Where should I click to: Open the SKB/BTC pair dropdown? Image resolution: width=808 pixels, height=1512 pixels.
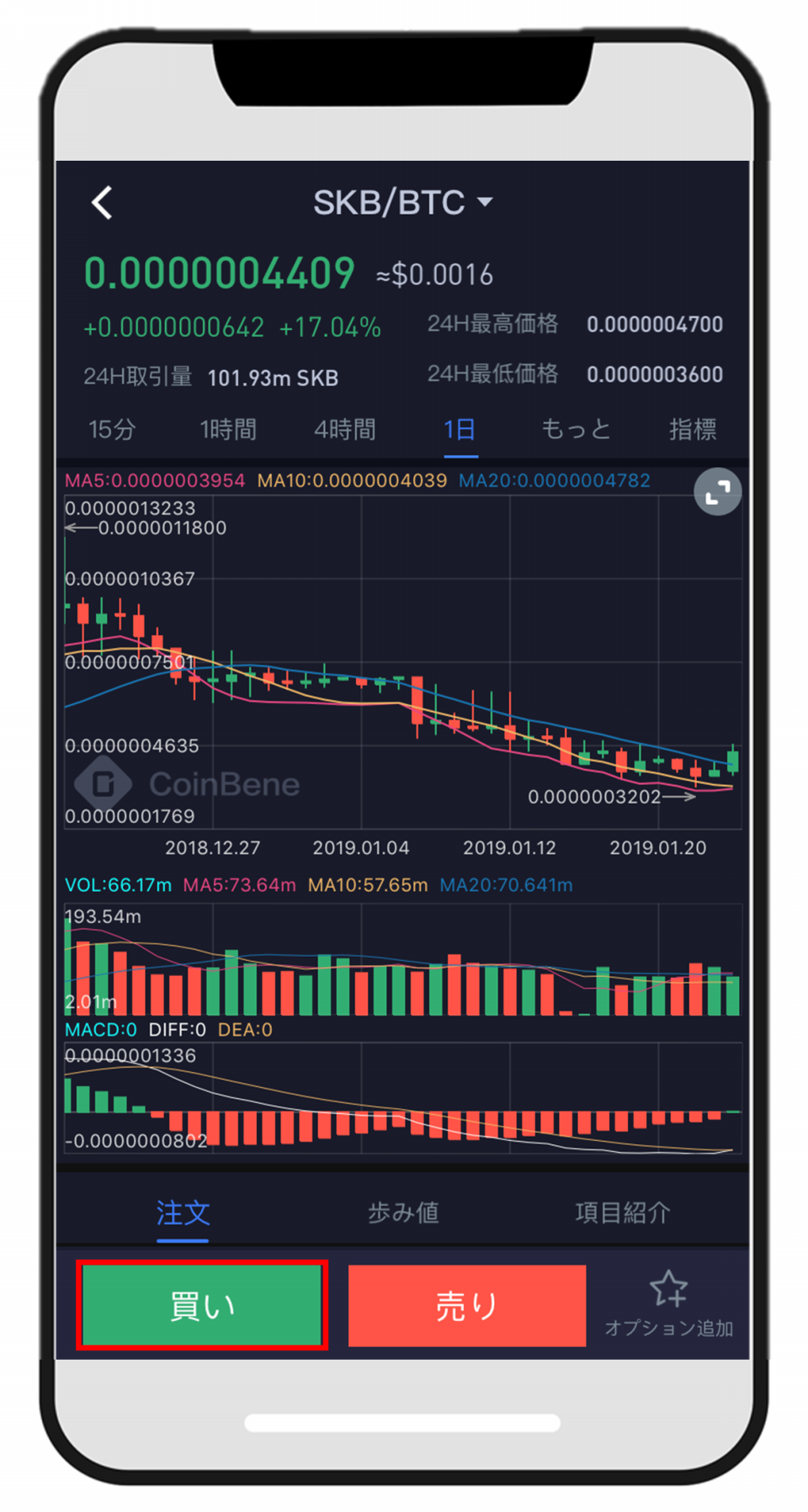pos(402,203)
